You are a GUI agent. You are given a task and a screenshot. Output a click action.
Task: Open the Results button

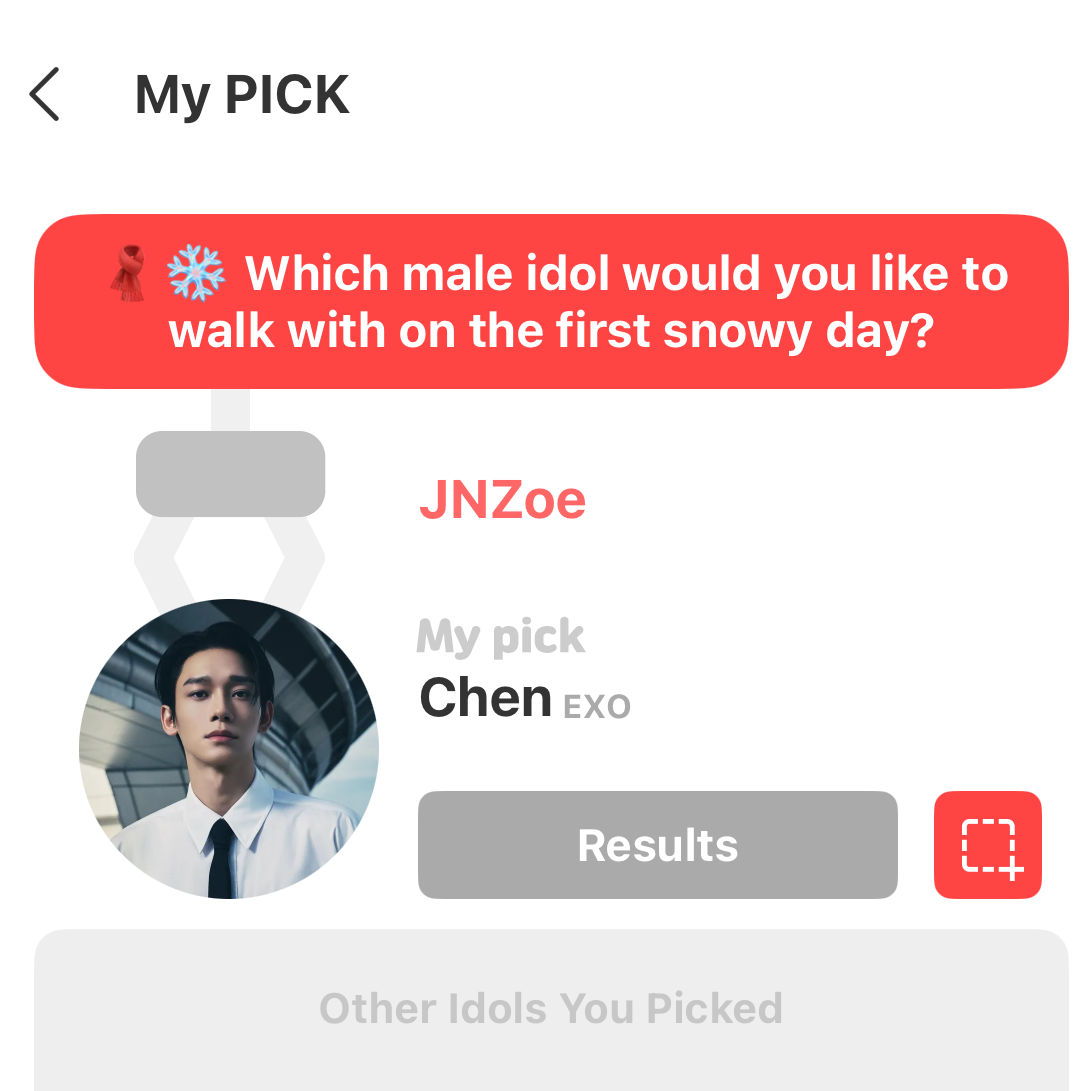click(657, 845)
